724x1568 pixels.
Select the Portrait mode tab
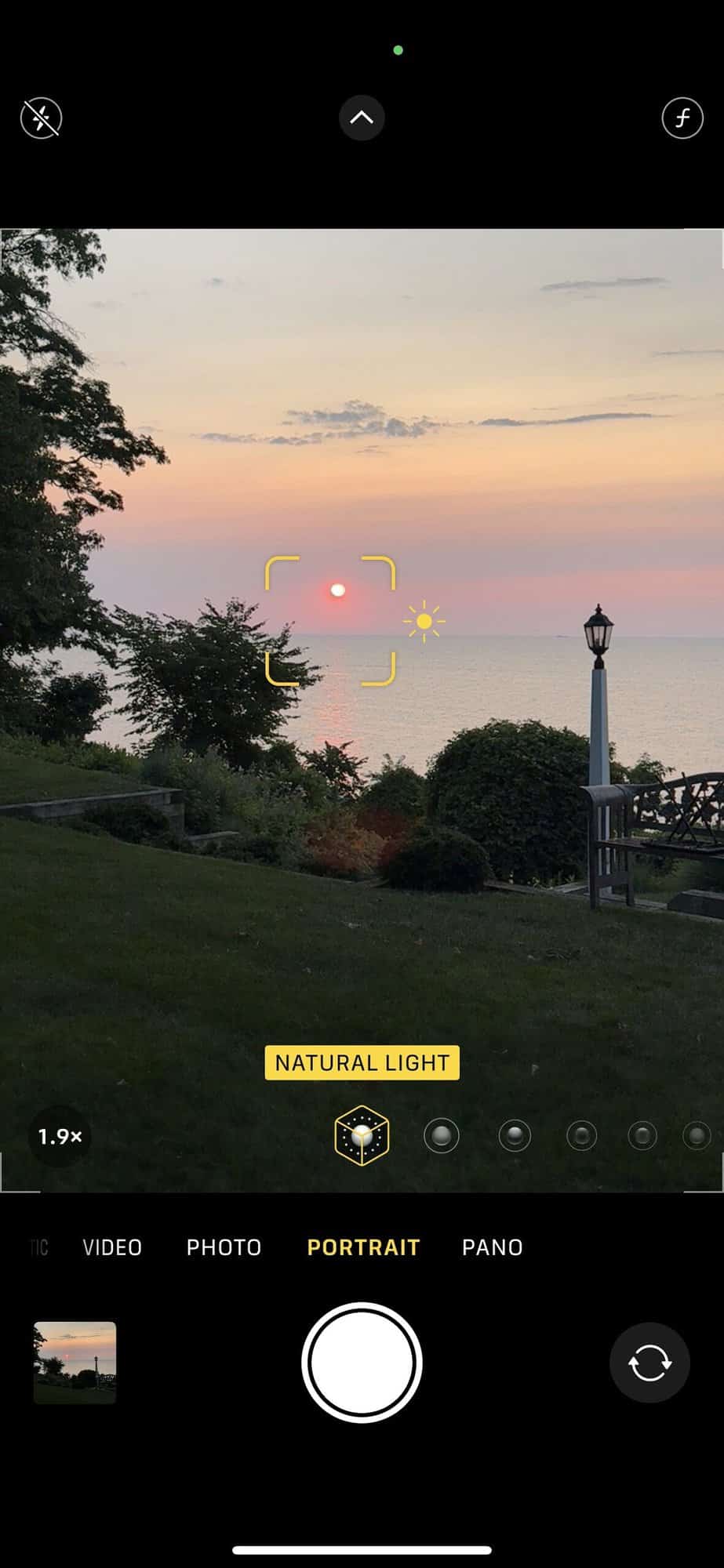pyautogui.click(x=363, y=1247)
